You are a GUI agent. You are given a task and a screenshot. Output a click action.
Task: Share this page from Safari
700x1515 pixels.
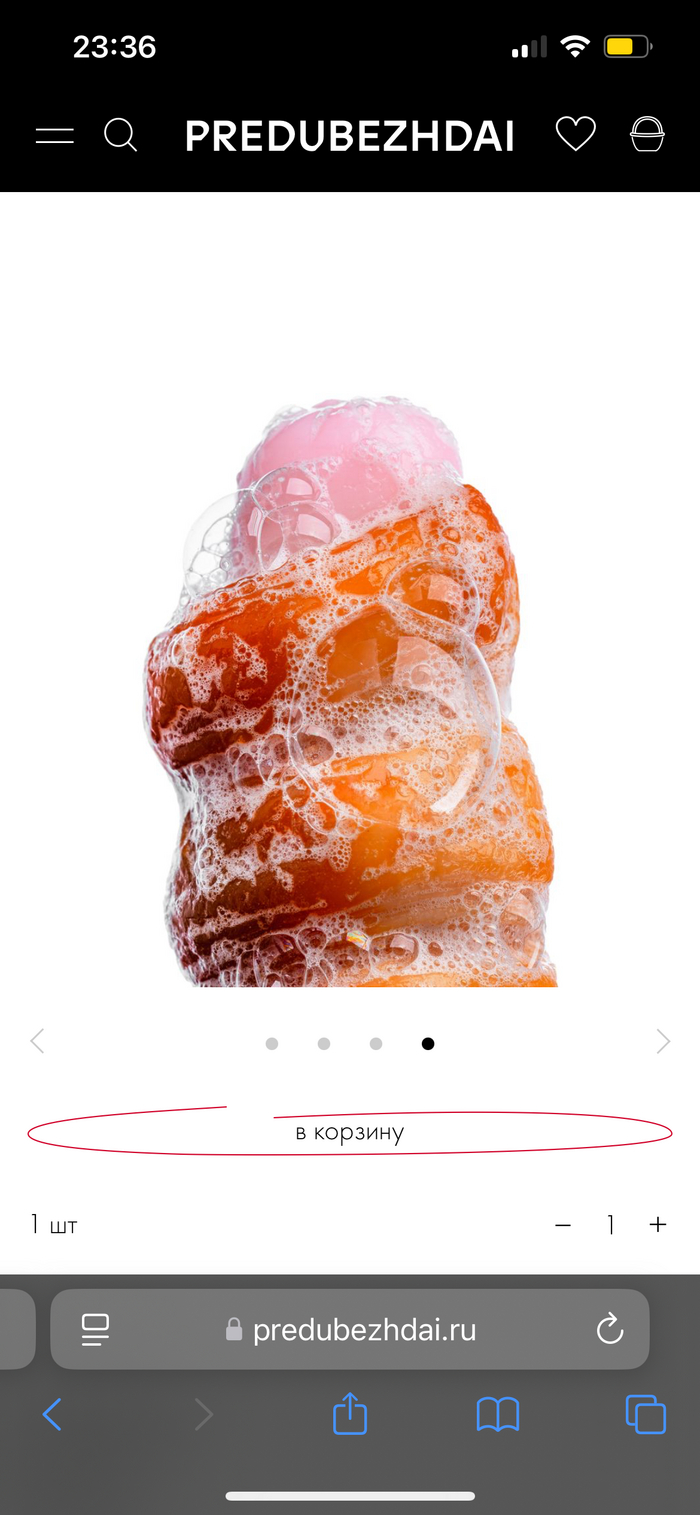pyautogui.click(x=350, y=1414)
